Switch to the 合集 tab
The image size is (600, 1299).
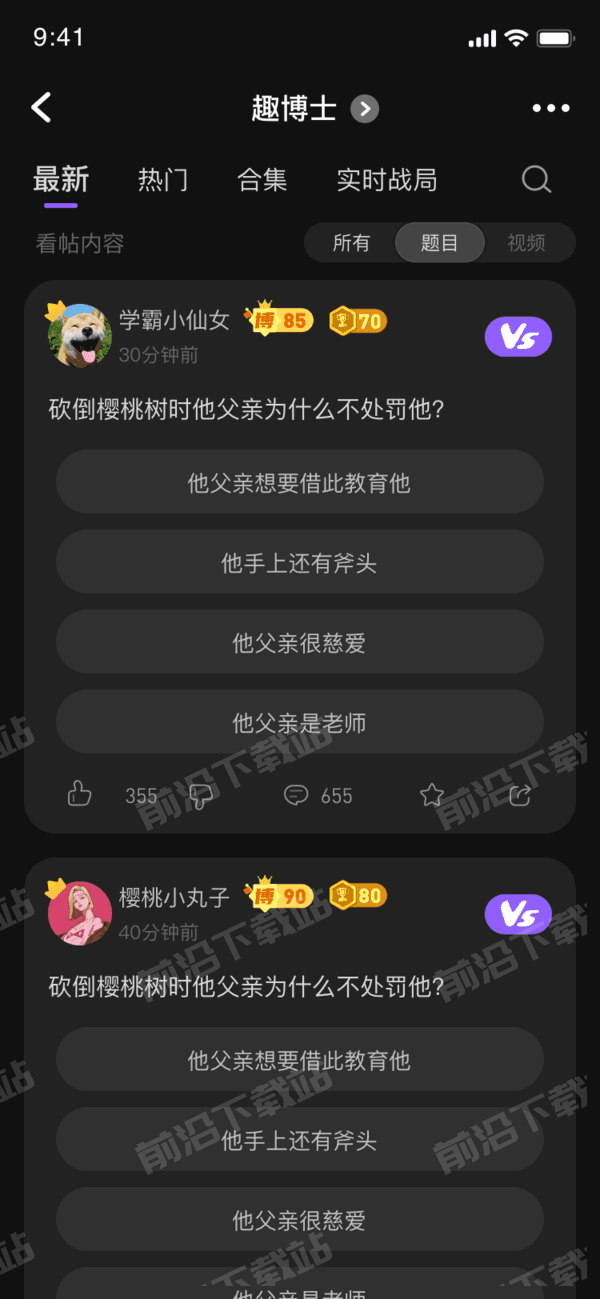(x=262, y=180)
